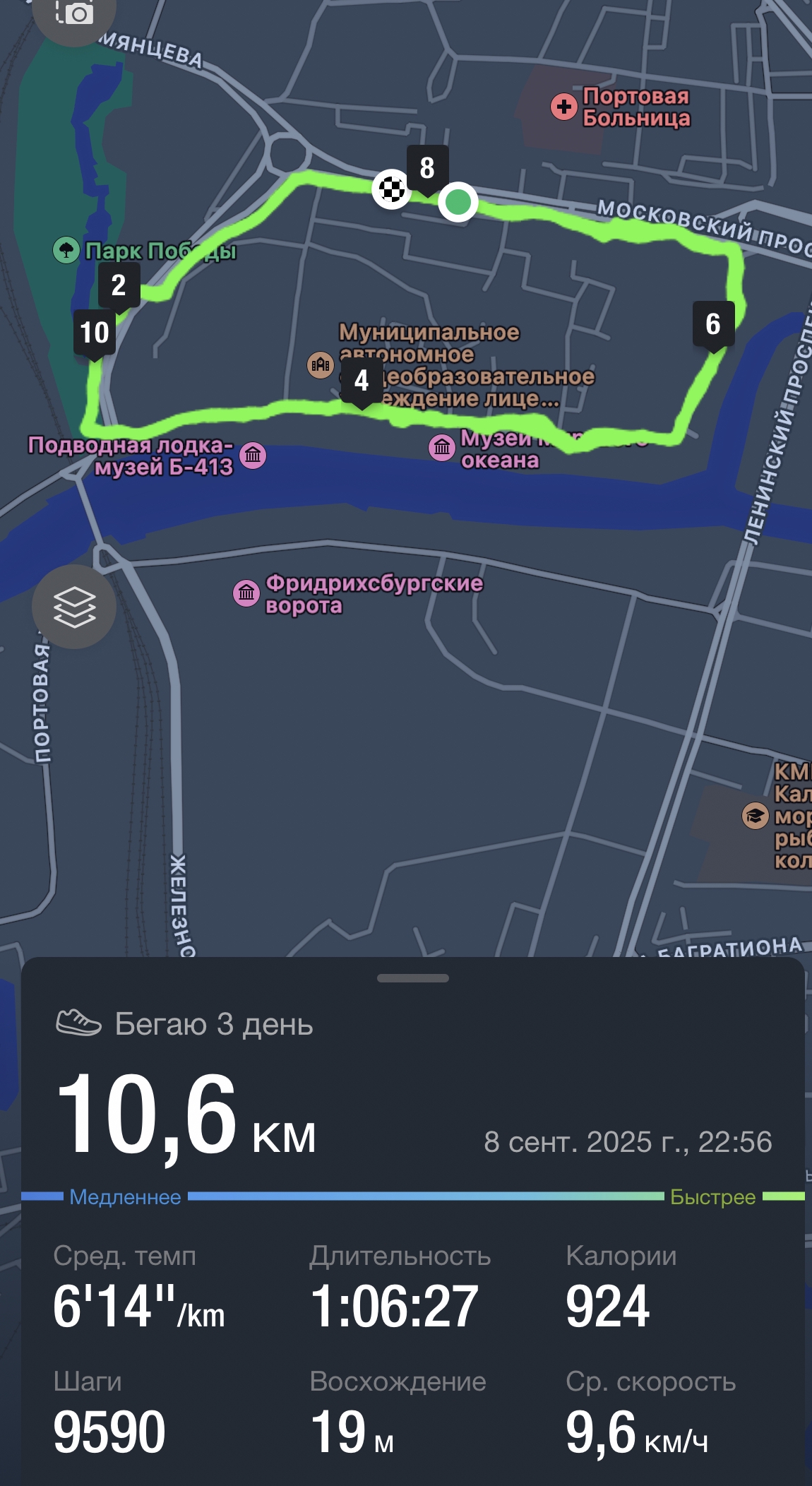Open the Подводная лодка-музей Б-413 marker
Image resolution: width=812 pixels, height=1486 pixels.
click(x=253, y=456)
